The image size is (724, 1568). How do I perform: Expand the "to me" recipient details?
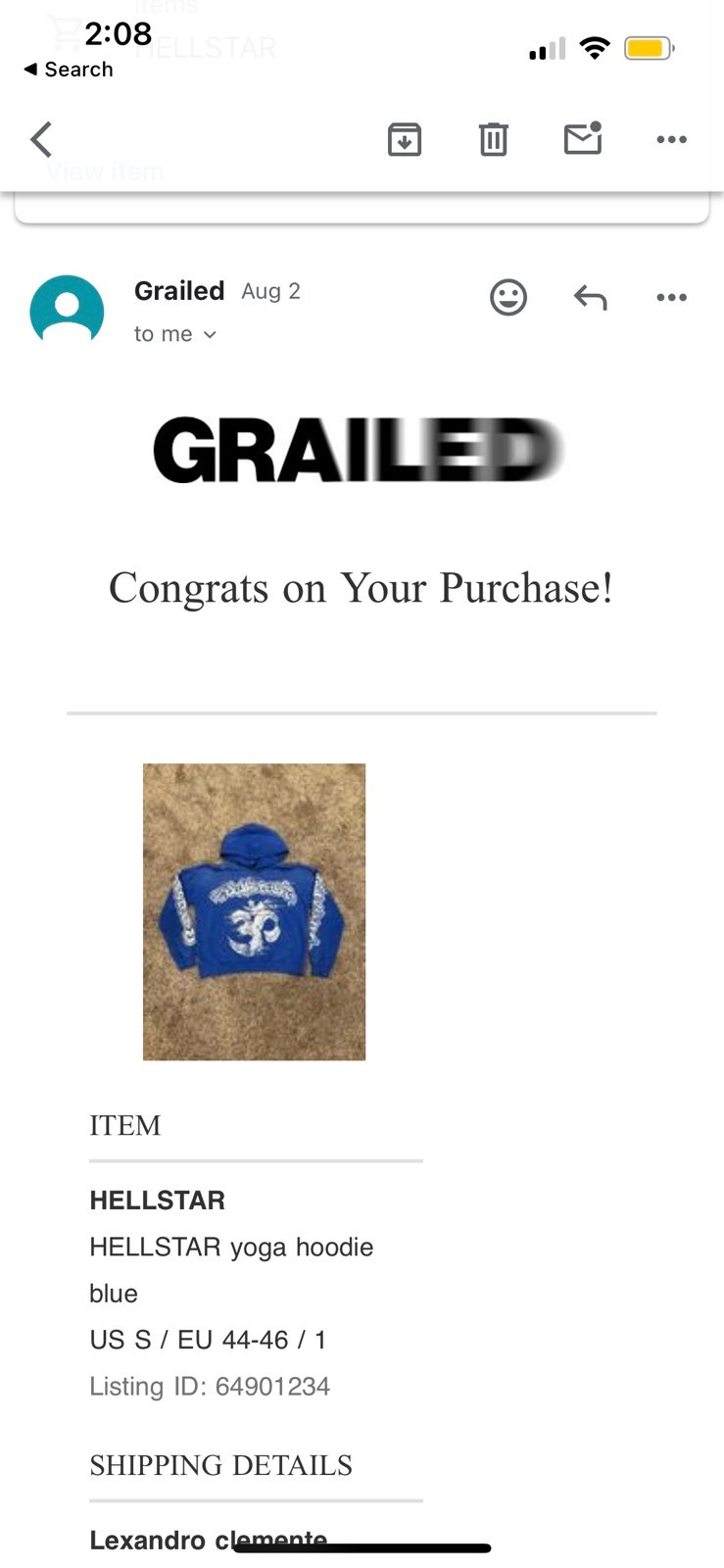pyautogui.click(x=175, y=334)
